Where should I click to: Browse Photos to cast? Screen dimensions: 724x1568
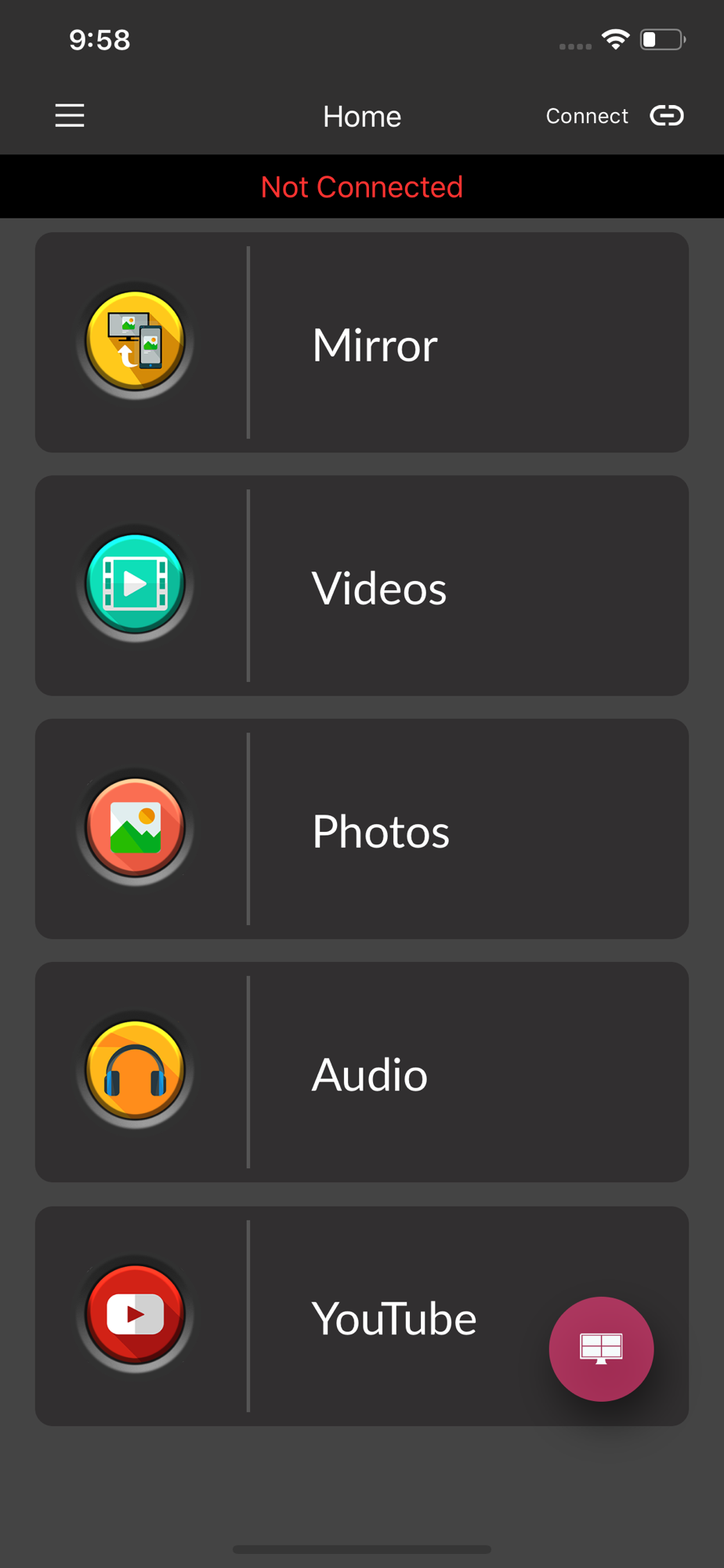click(361, 829)
